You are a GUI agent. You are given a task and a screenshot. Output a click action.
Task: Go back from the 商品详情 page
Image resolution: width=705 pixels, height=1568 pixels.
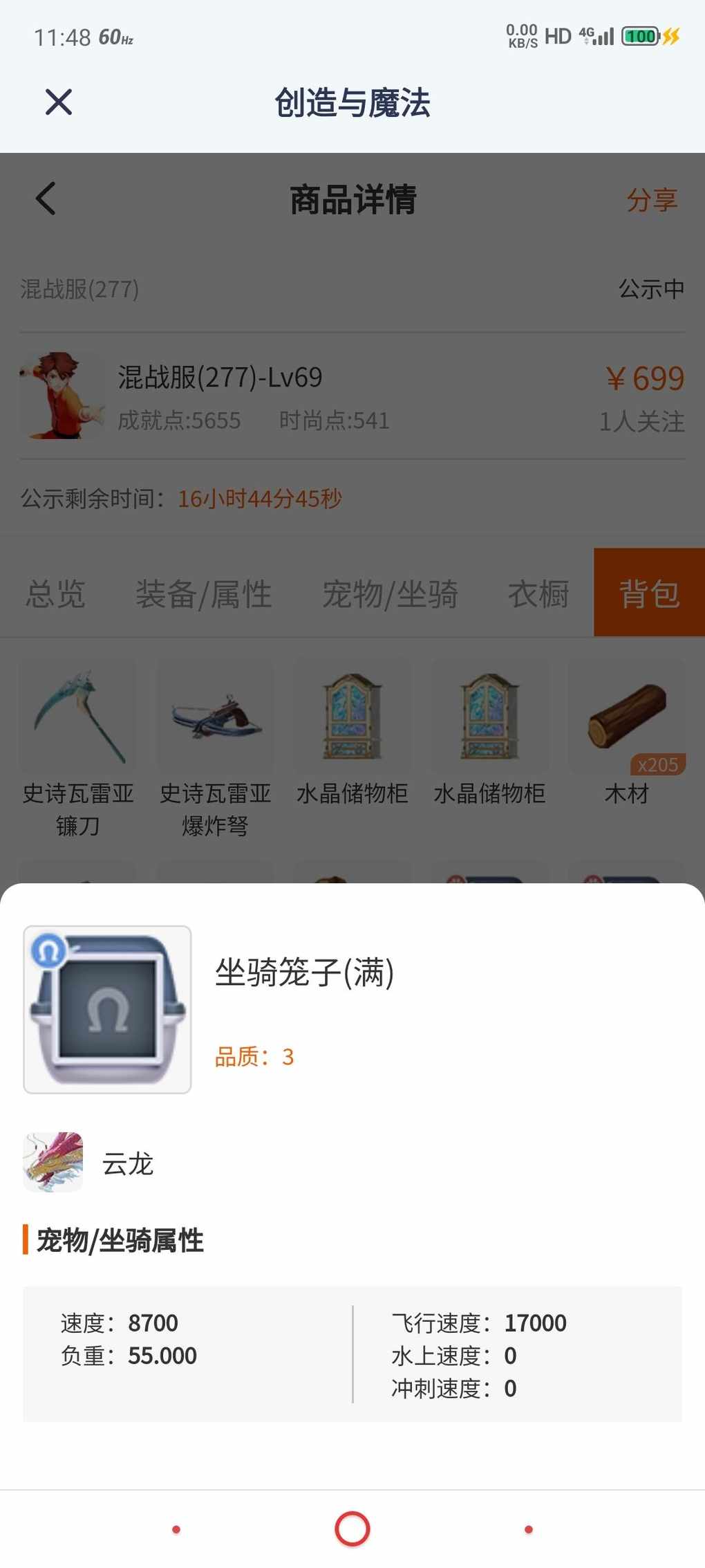tap(46, 199)
